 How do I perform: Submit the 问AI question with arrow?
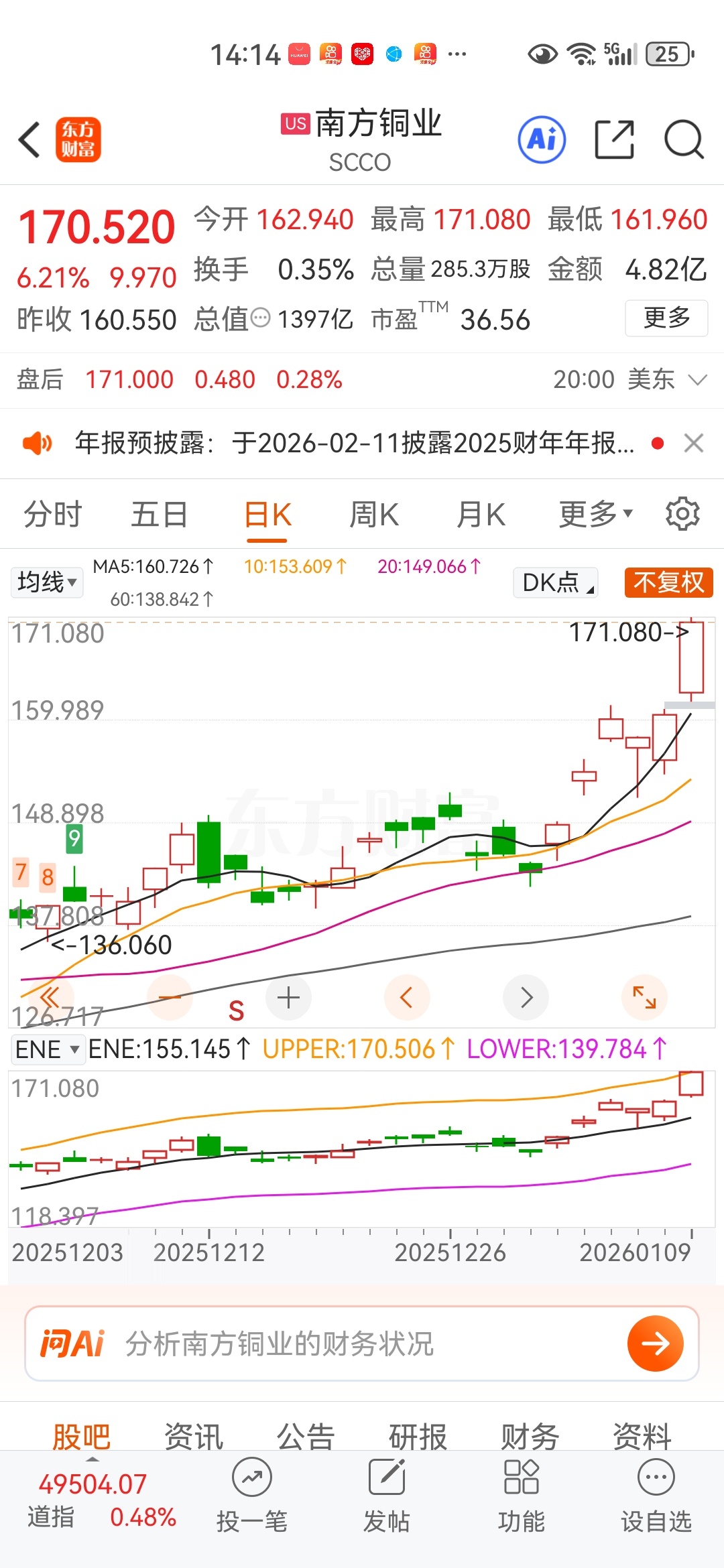click(x=655, y=1344)
